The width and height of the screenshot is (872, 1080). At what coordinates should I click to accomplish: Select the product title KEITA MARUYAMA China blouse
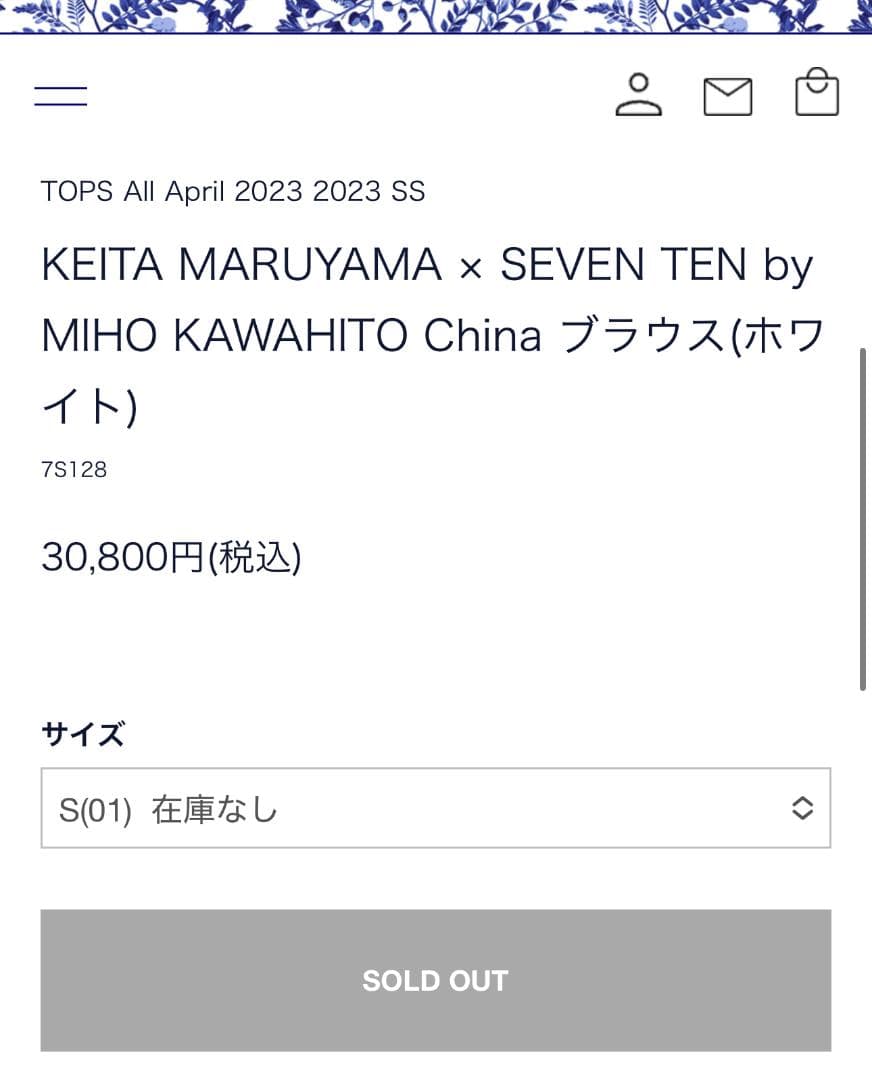(428, 335)
